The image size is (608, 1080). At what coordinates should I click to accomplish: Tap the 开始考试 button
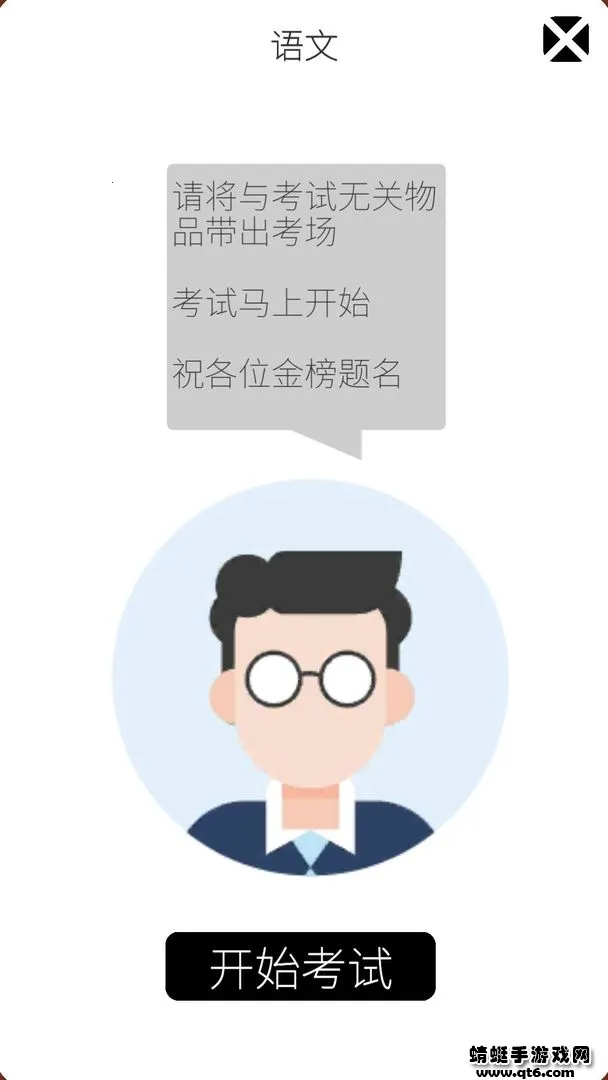[x=300, y=966]
